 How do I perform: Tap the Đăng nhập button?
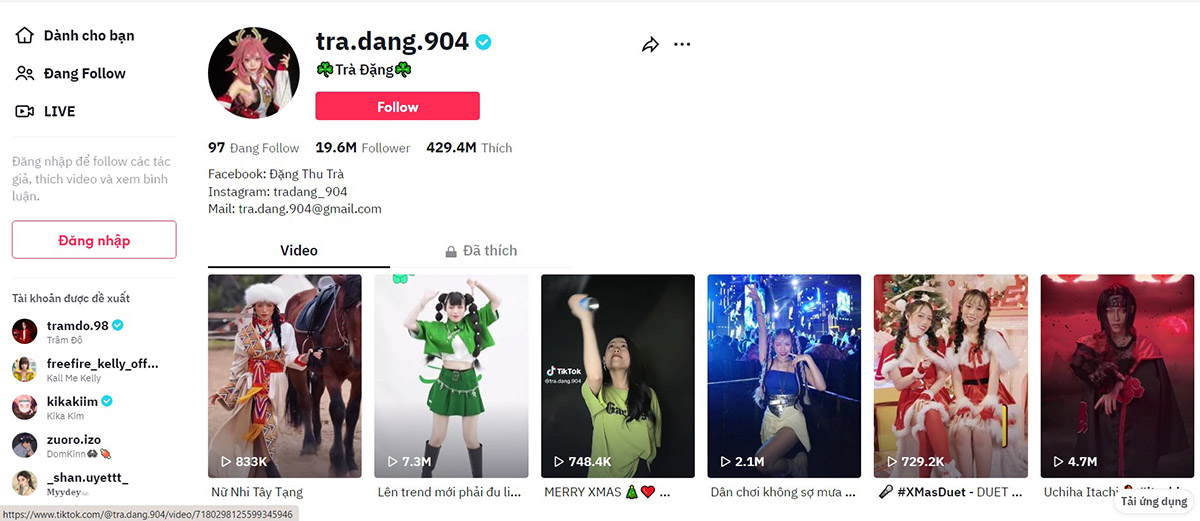tap(94, 240)
